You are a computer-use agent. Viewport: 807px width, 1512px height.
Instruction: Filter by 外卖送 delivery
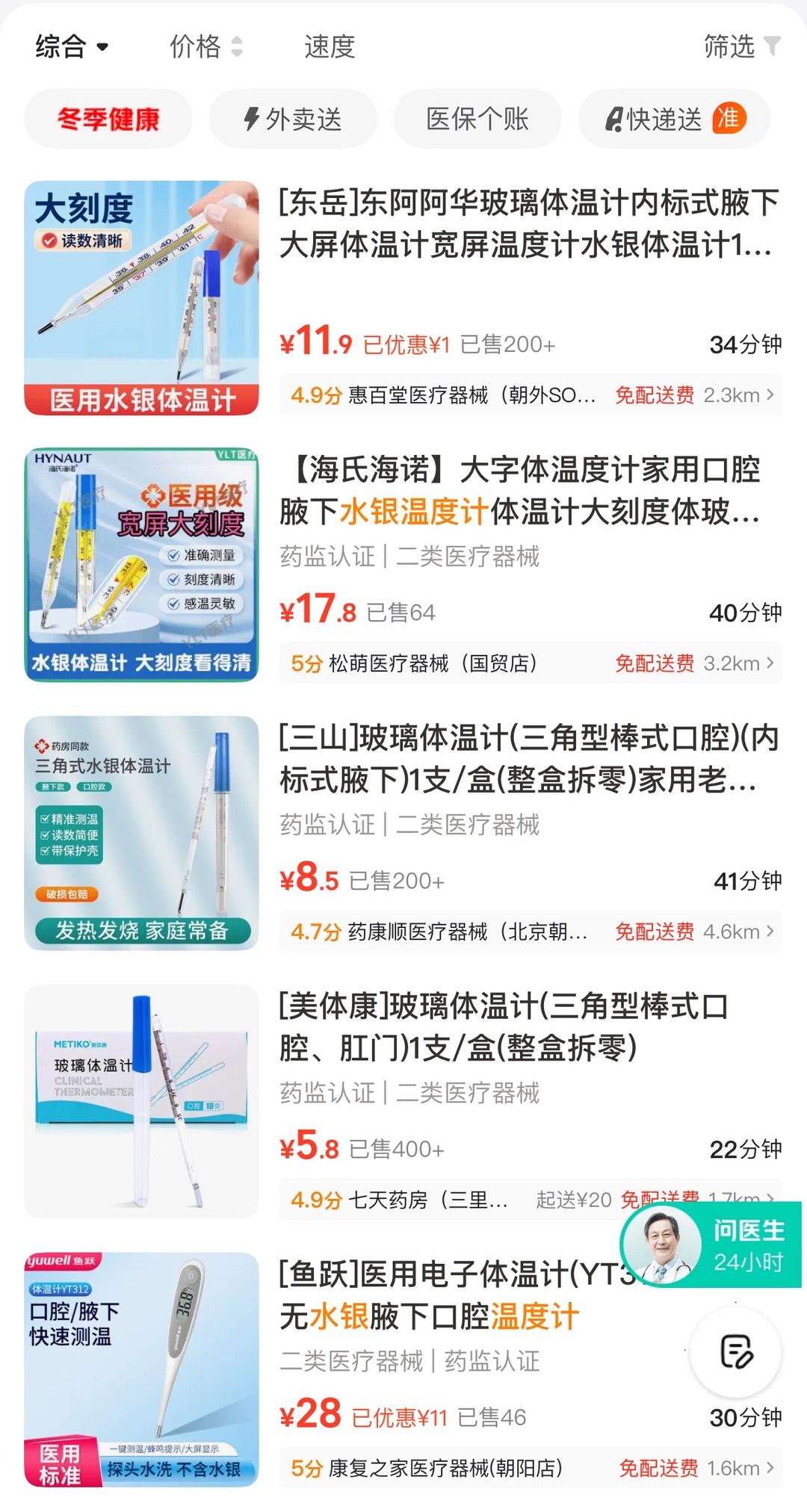pyautogui.click(x=292, y=119)
